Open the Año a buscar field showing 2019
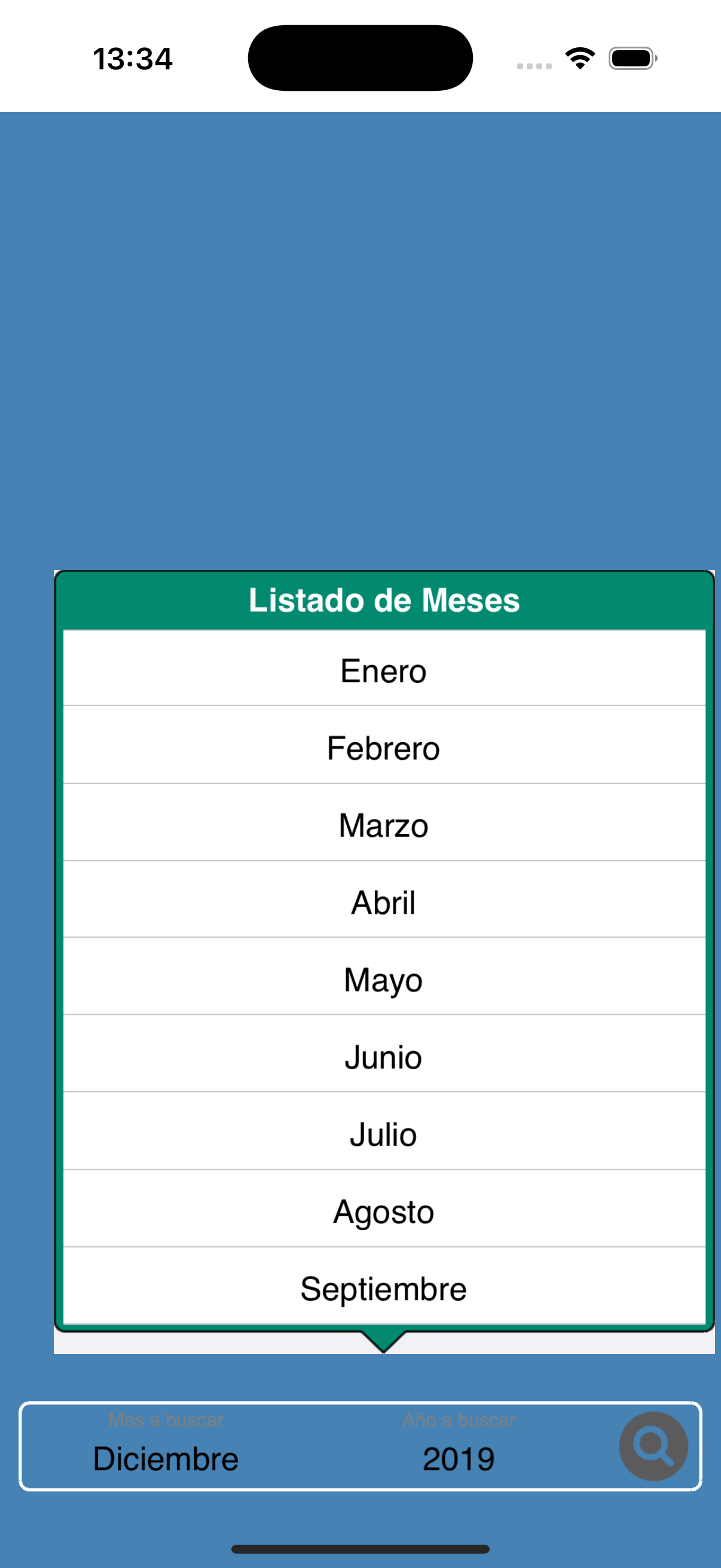Screen dimensions: 721x1568 click(x=459, y=1447)
